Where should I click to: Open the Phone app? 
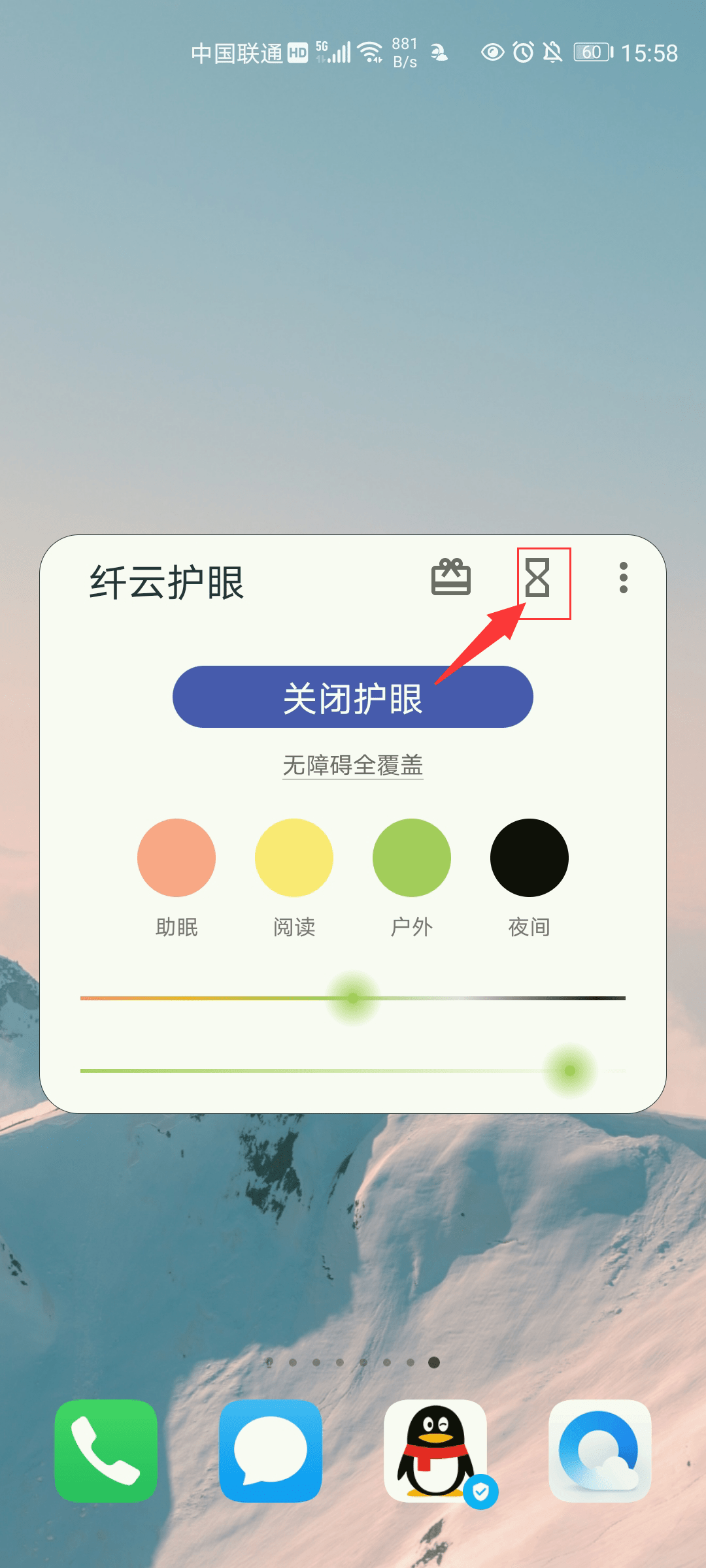coord(106,1451)
